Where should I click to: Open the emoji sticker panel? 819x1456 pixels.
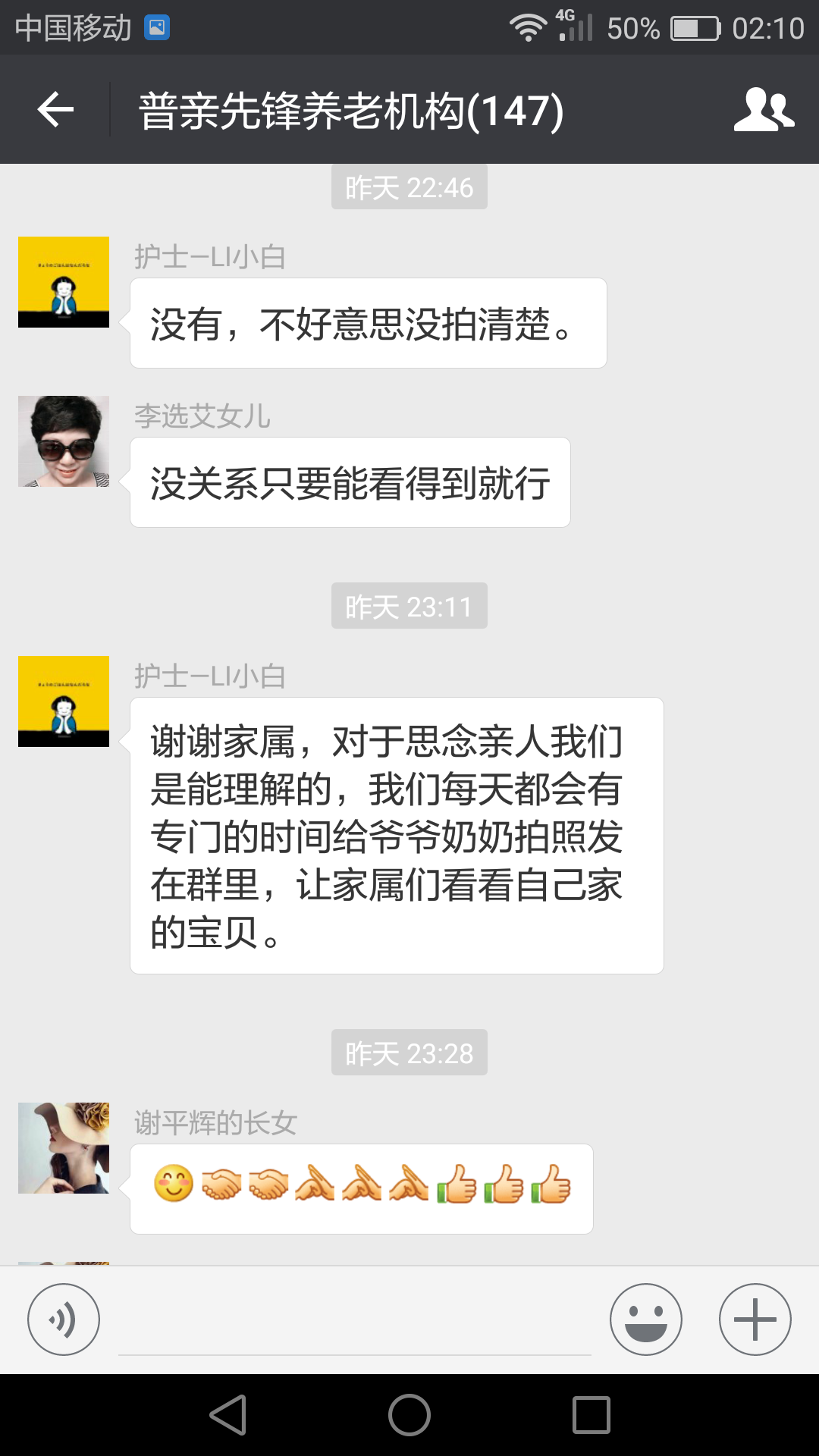click(645, 1319)
